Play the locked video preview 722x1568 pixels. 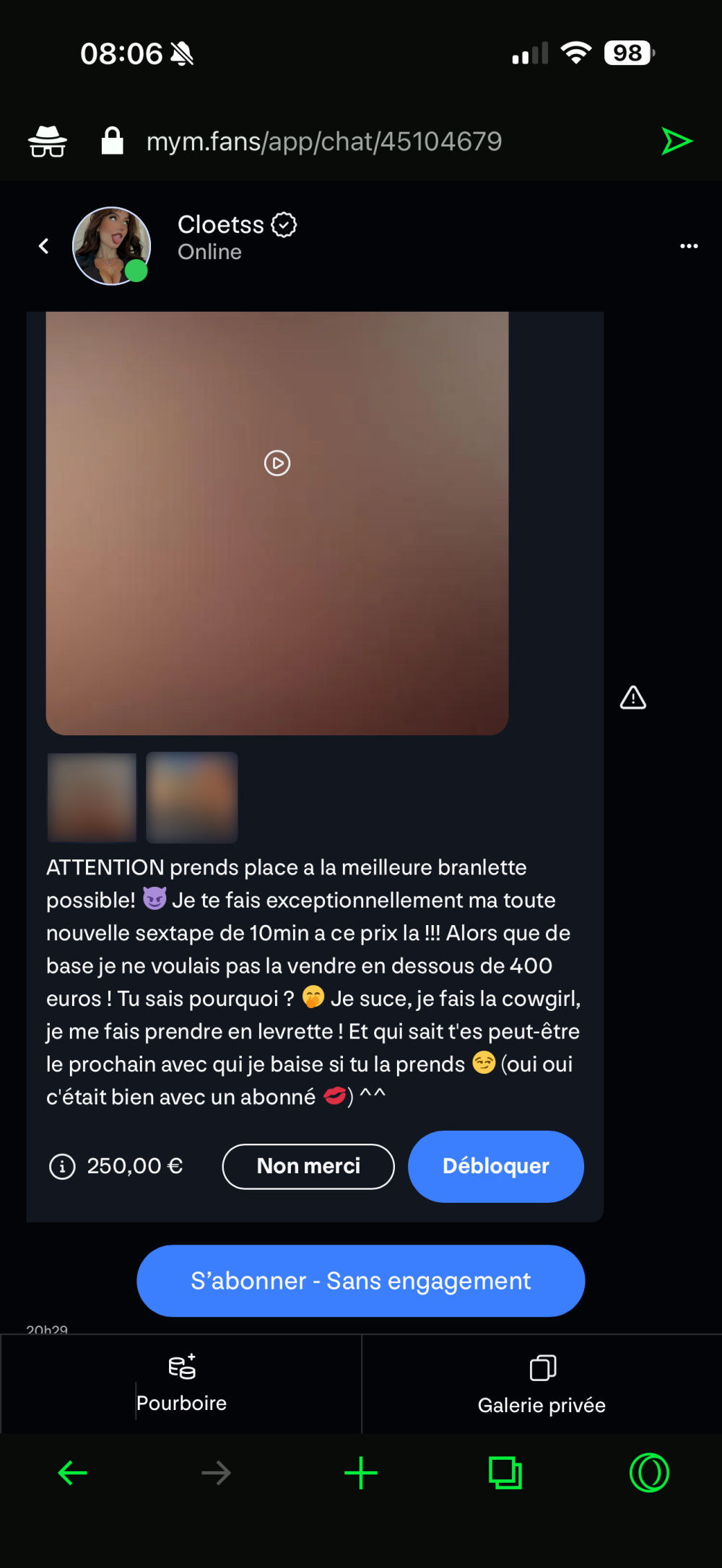point(277,463)
